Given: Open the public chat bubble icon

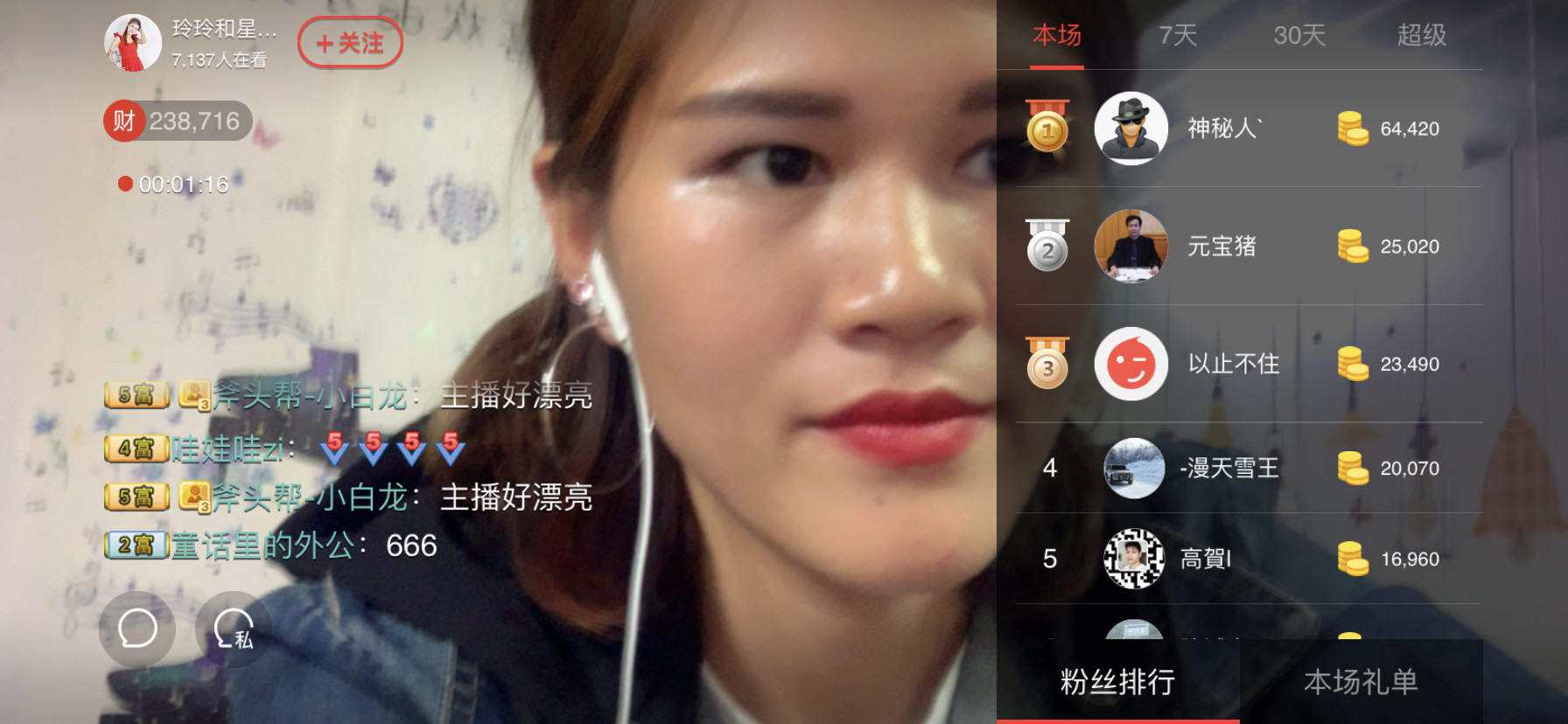Looking at the screenshot, I should [x=137, y=629].
